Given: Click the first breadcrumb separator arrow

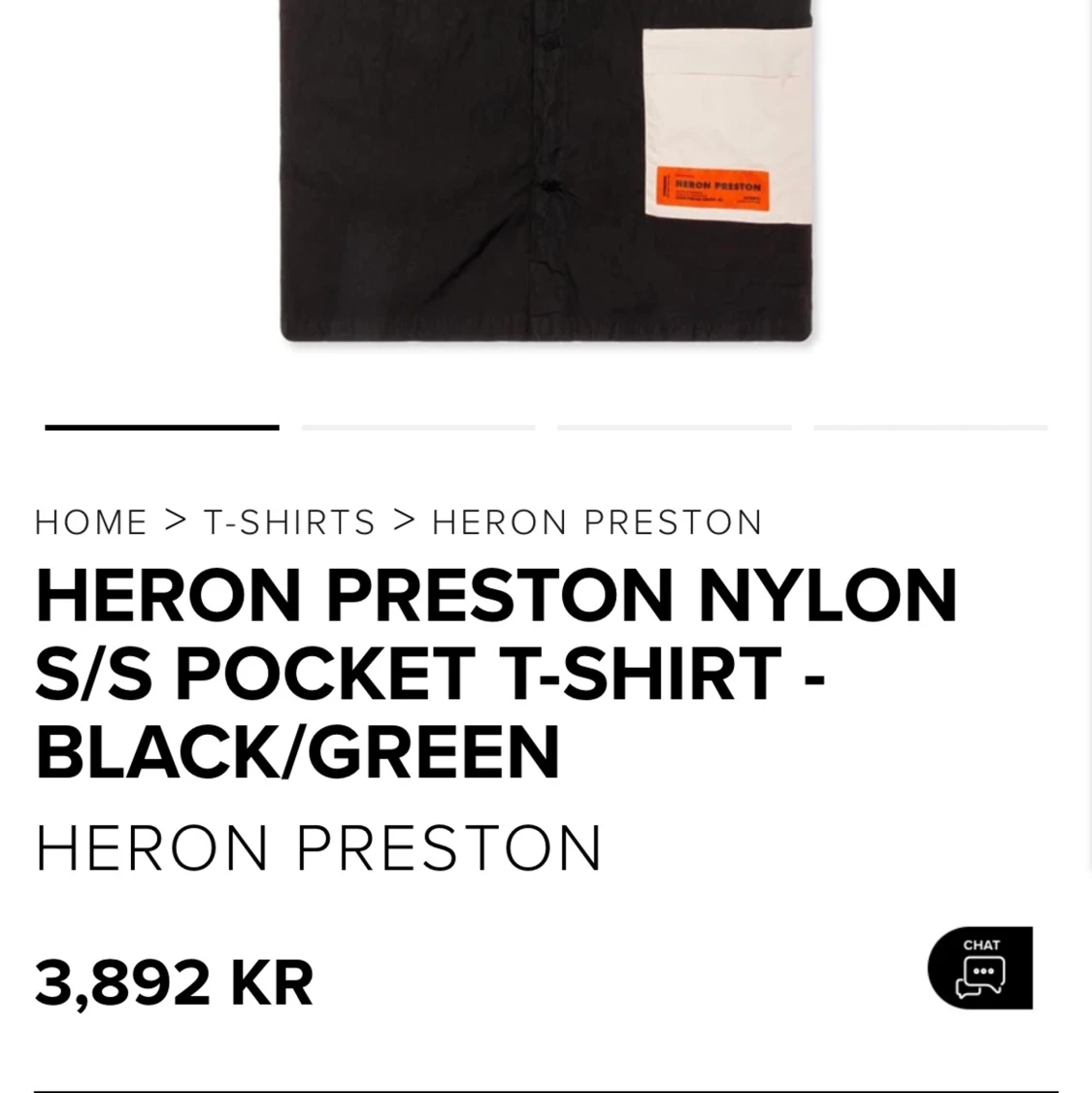Looking at the screenshot, I should click(176, 521).
